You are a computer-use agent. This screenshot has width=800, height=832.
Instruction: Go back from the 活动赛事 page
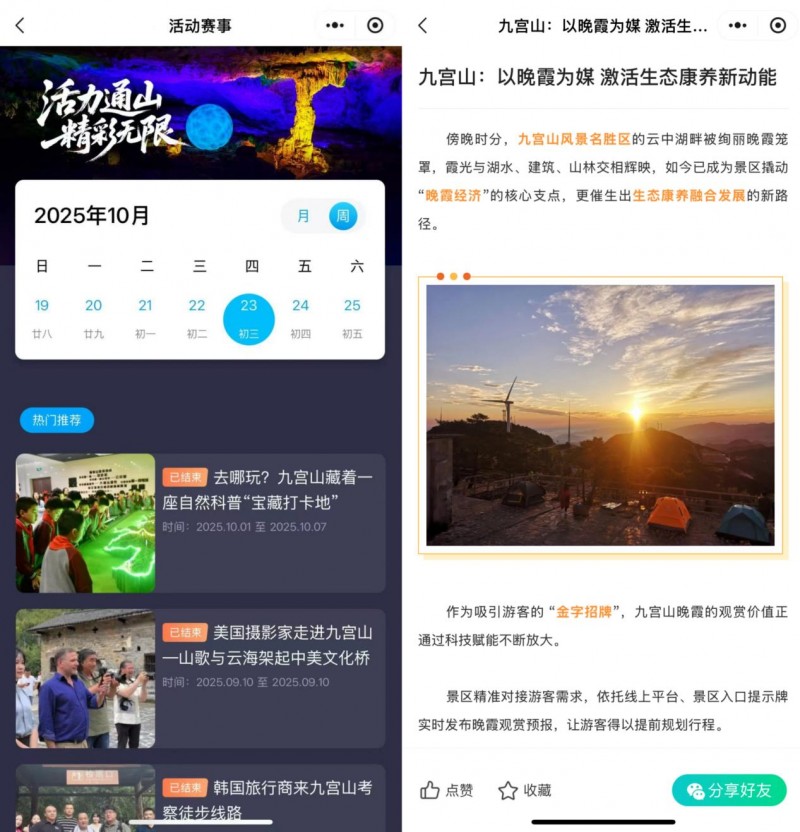click(x=20, y=26)
